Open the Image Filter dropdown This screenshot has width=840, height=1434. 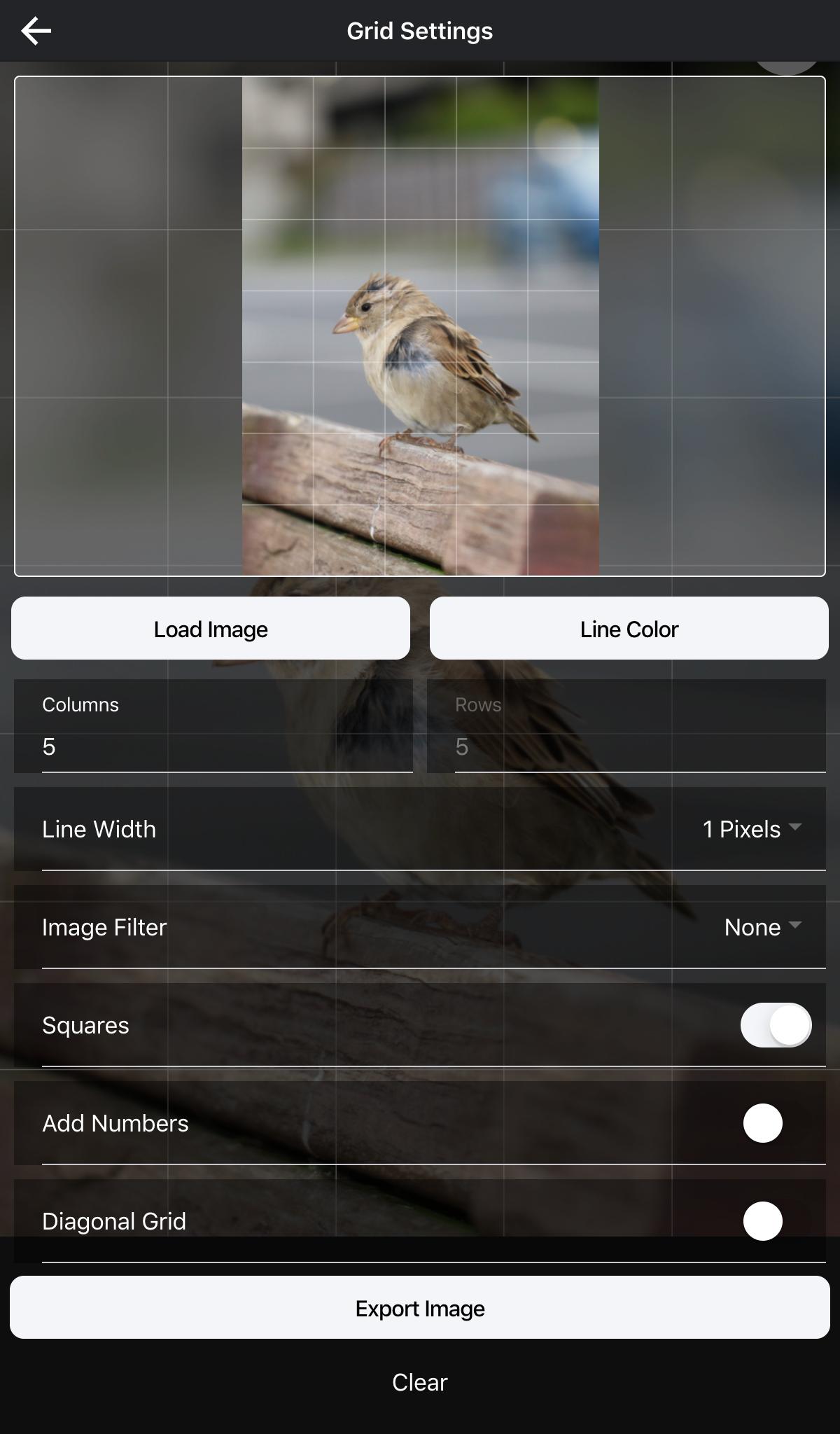(x=763, y=927)
